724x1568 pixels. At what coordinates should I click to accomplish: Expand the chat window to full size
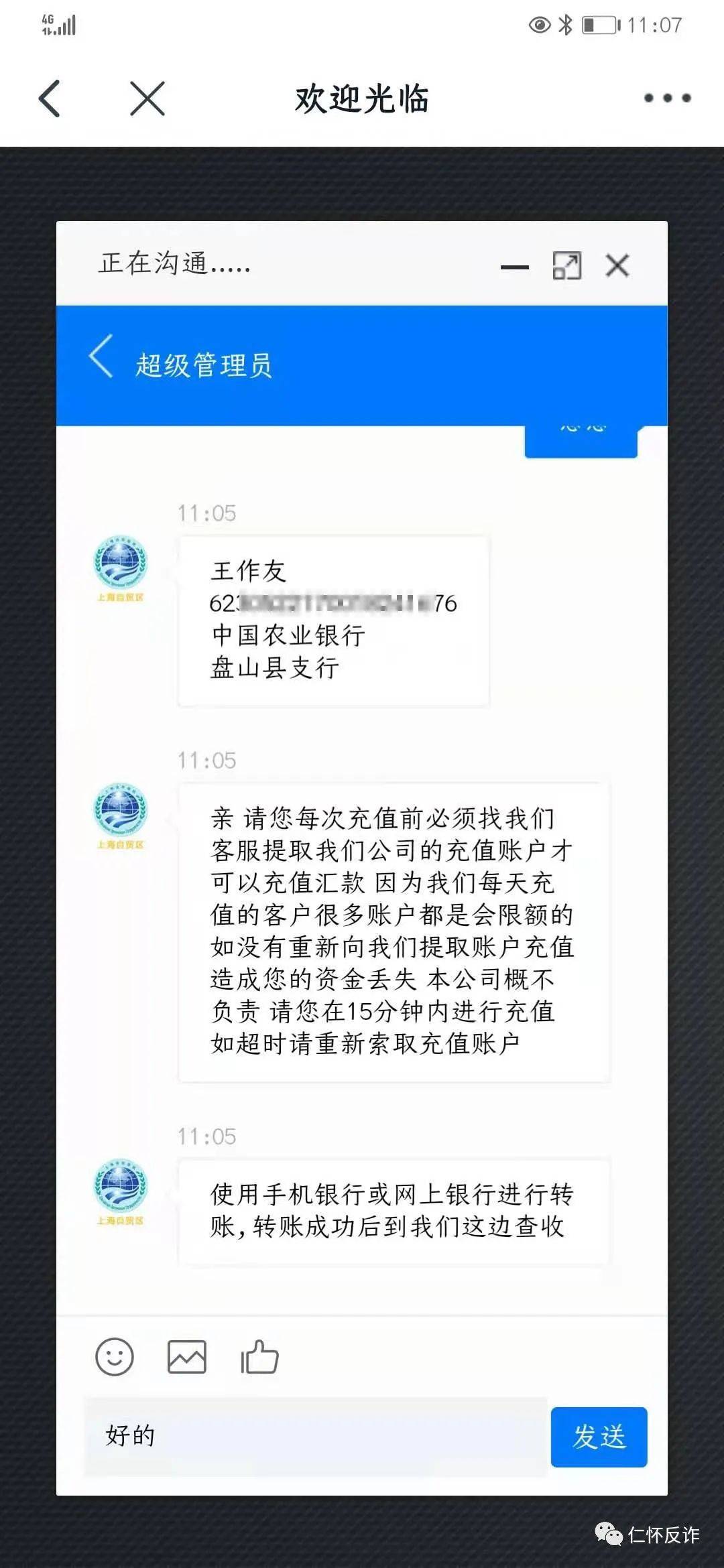566,265
